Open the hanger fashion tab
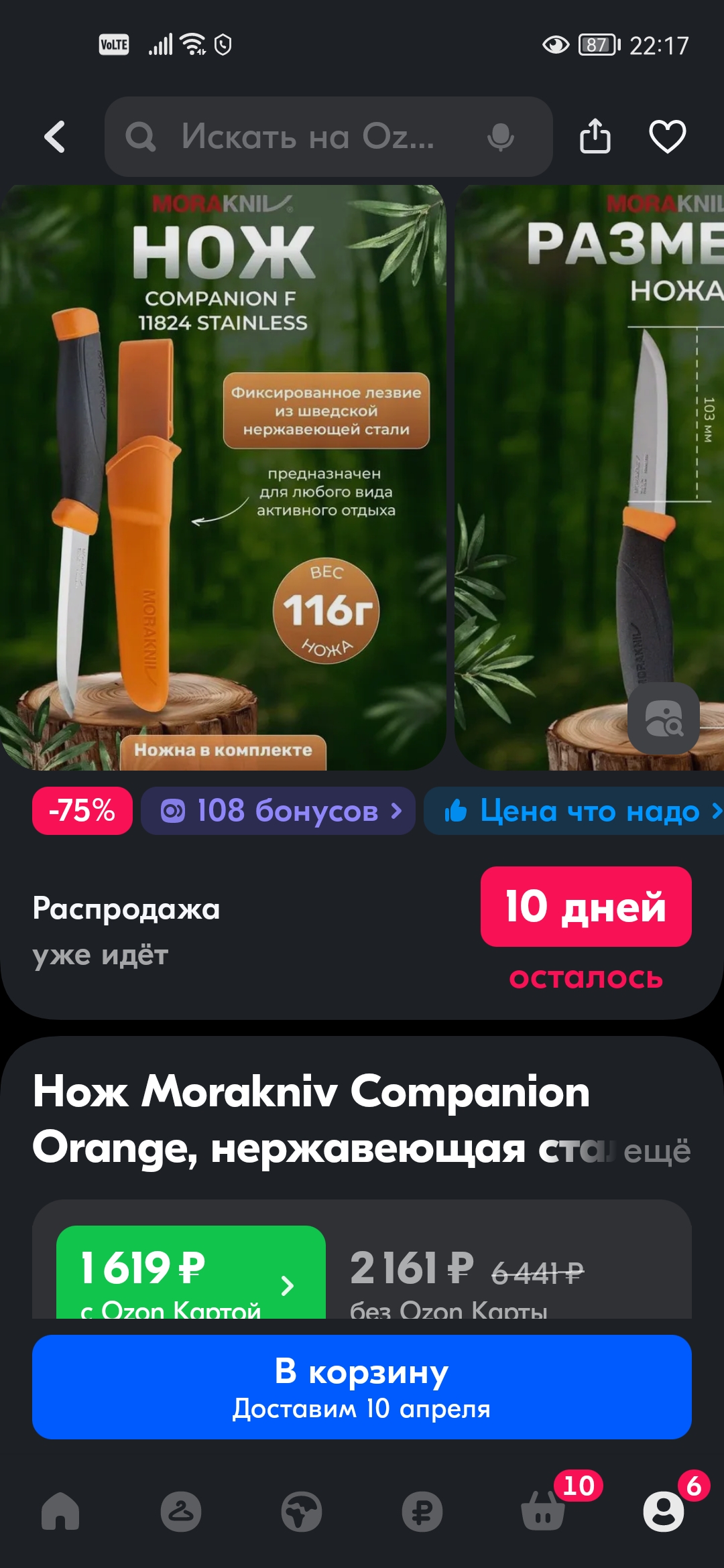This screenshot has width=724, height=1568. click(181, 1512)
